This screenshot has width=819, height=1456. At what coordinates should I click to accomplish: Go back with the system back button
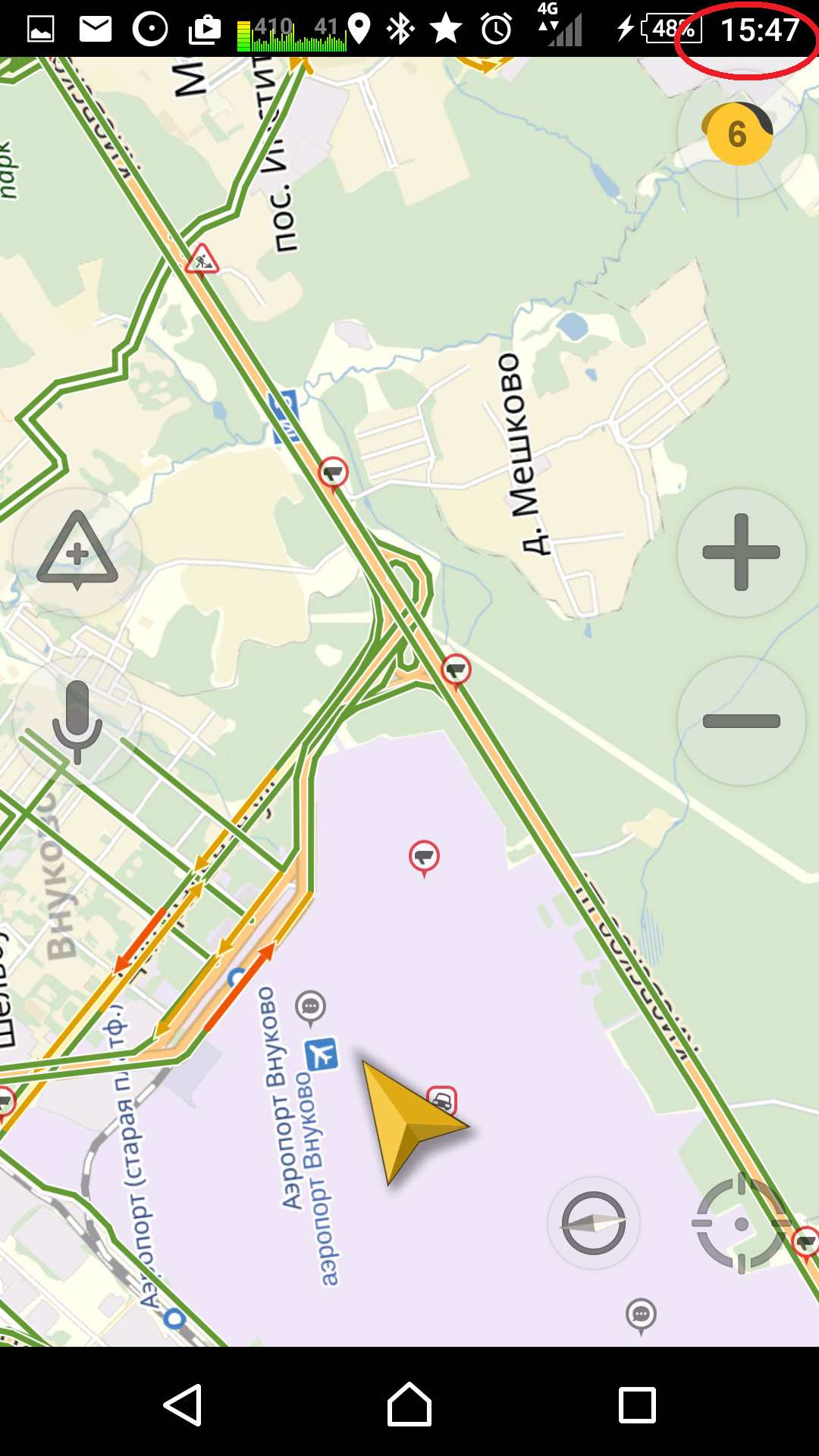[x=183, y=1404]
